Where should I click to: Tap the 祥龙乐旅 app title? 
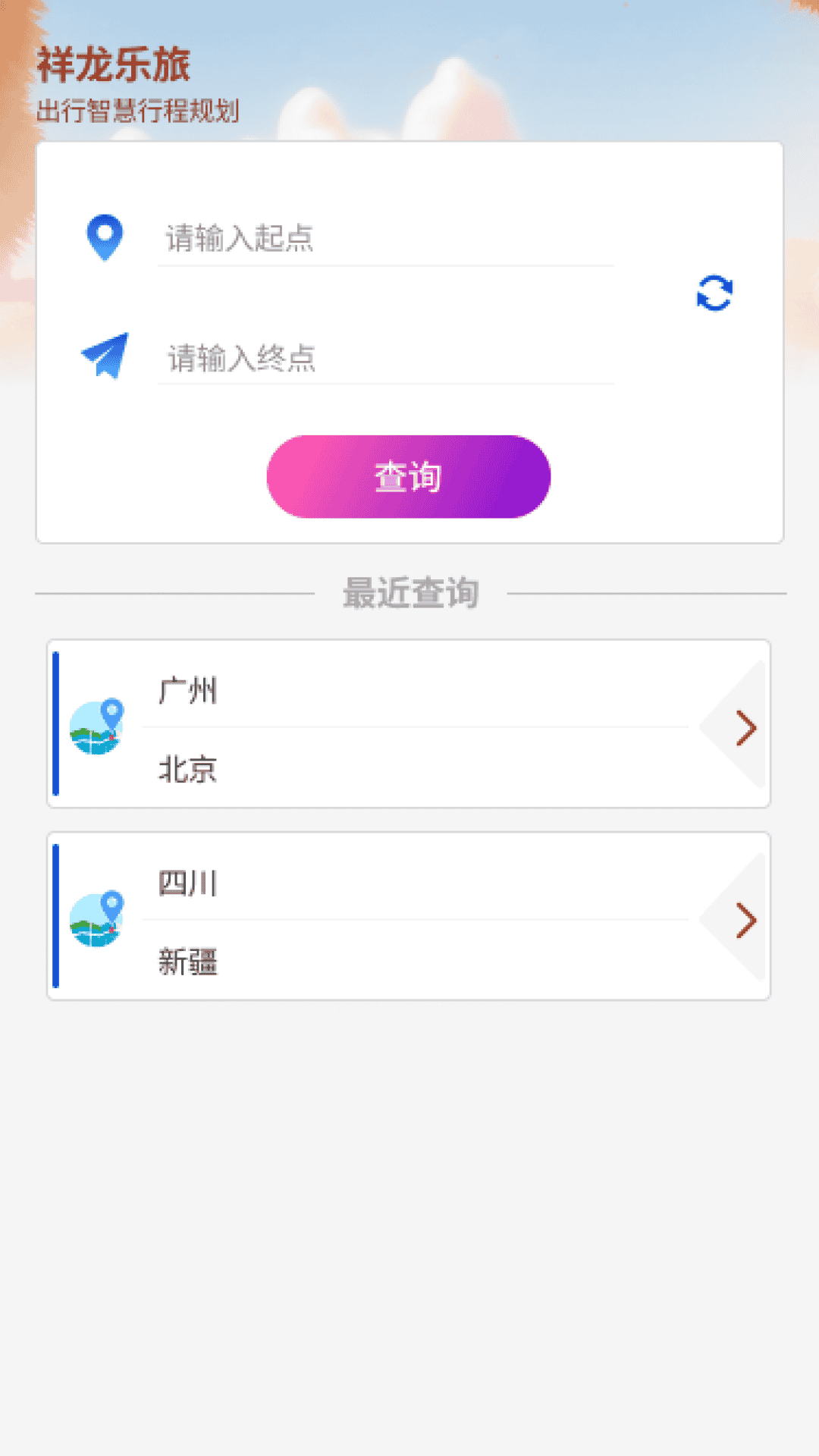point(114,64)
